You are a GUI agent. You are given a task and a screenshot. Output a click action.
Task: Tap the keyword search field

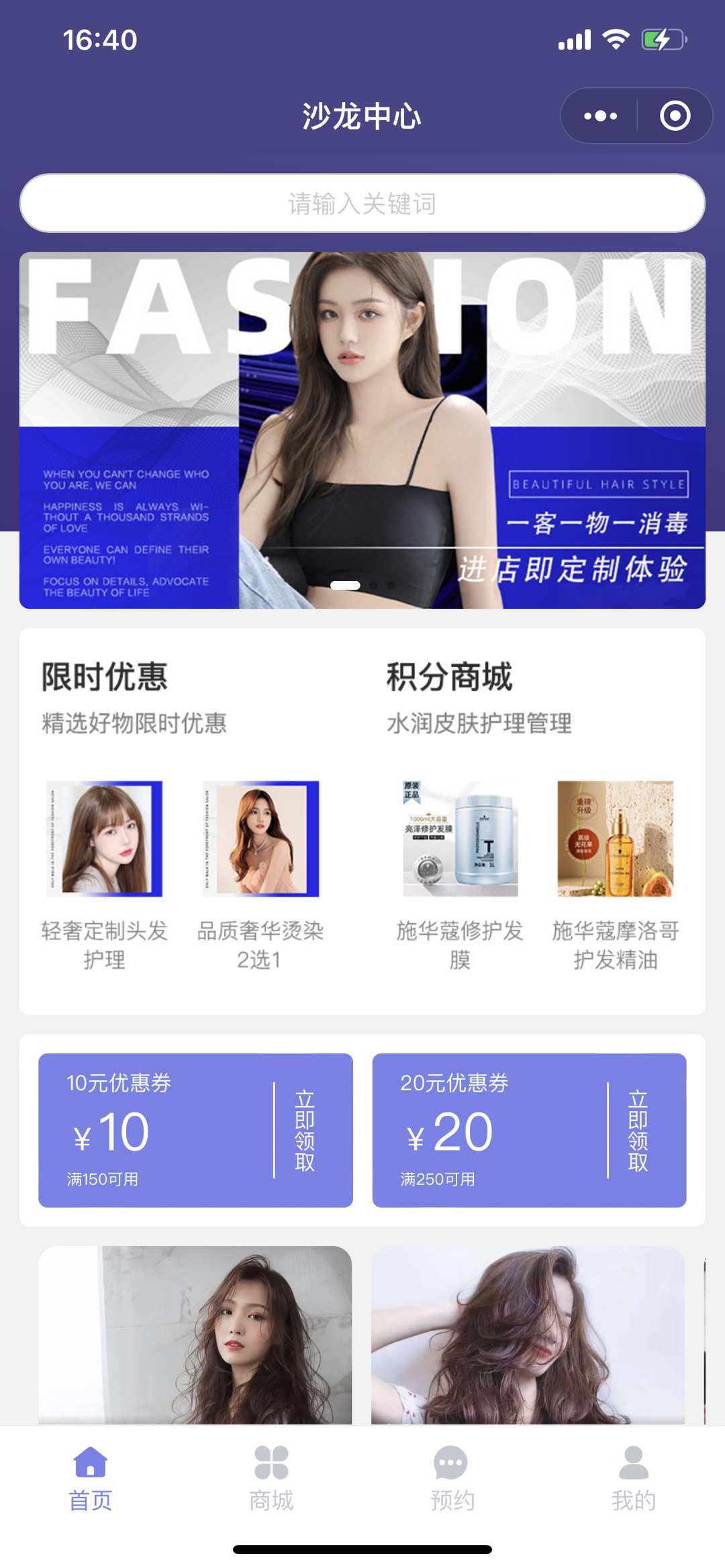click(x=362, y=203)
